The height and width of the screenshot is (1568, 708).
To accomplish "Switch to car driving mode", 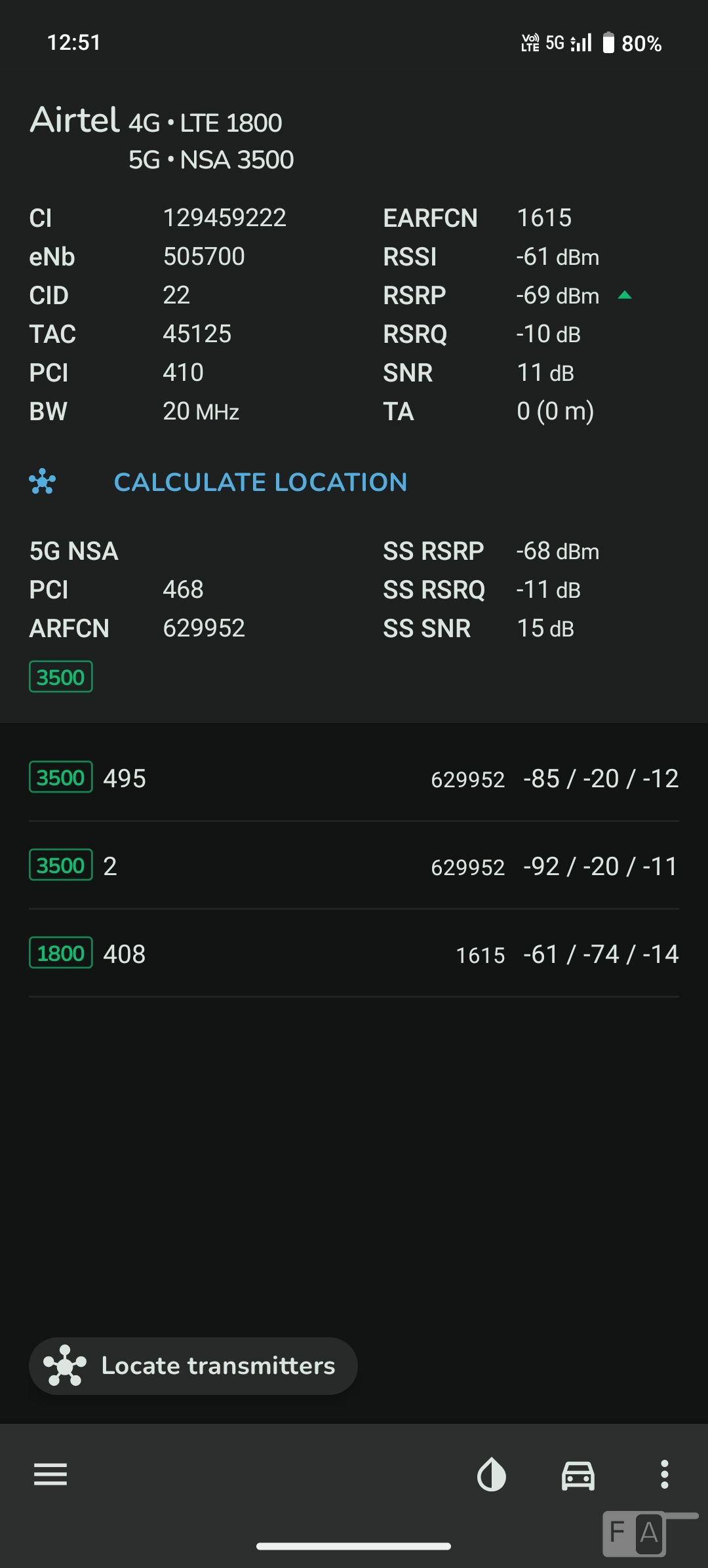I will coord(578,1475).
